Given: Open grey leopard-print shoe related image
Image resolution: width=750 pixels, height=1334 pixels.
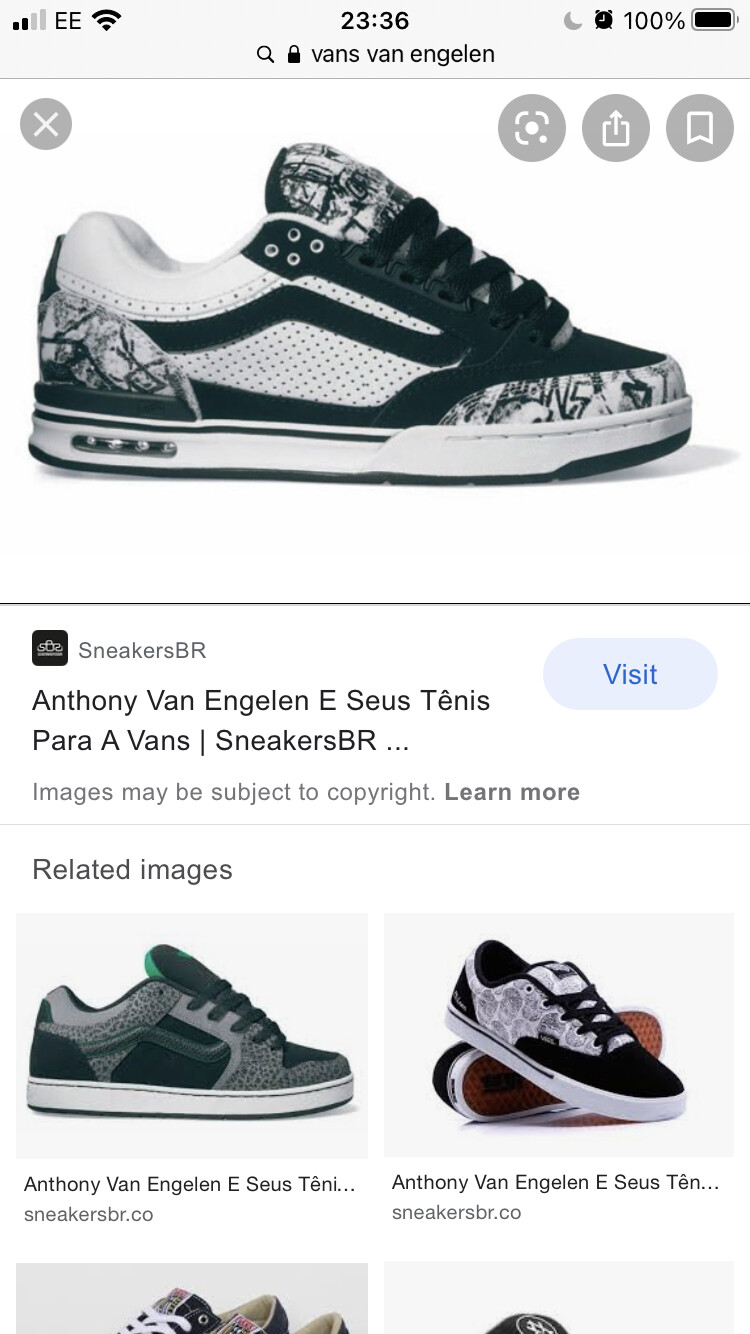Looking at the screenshot, I should (x=192, y=1036).
